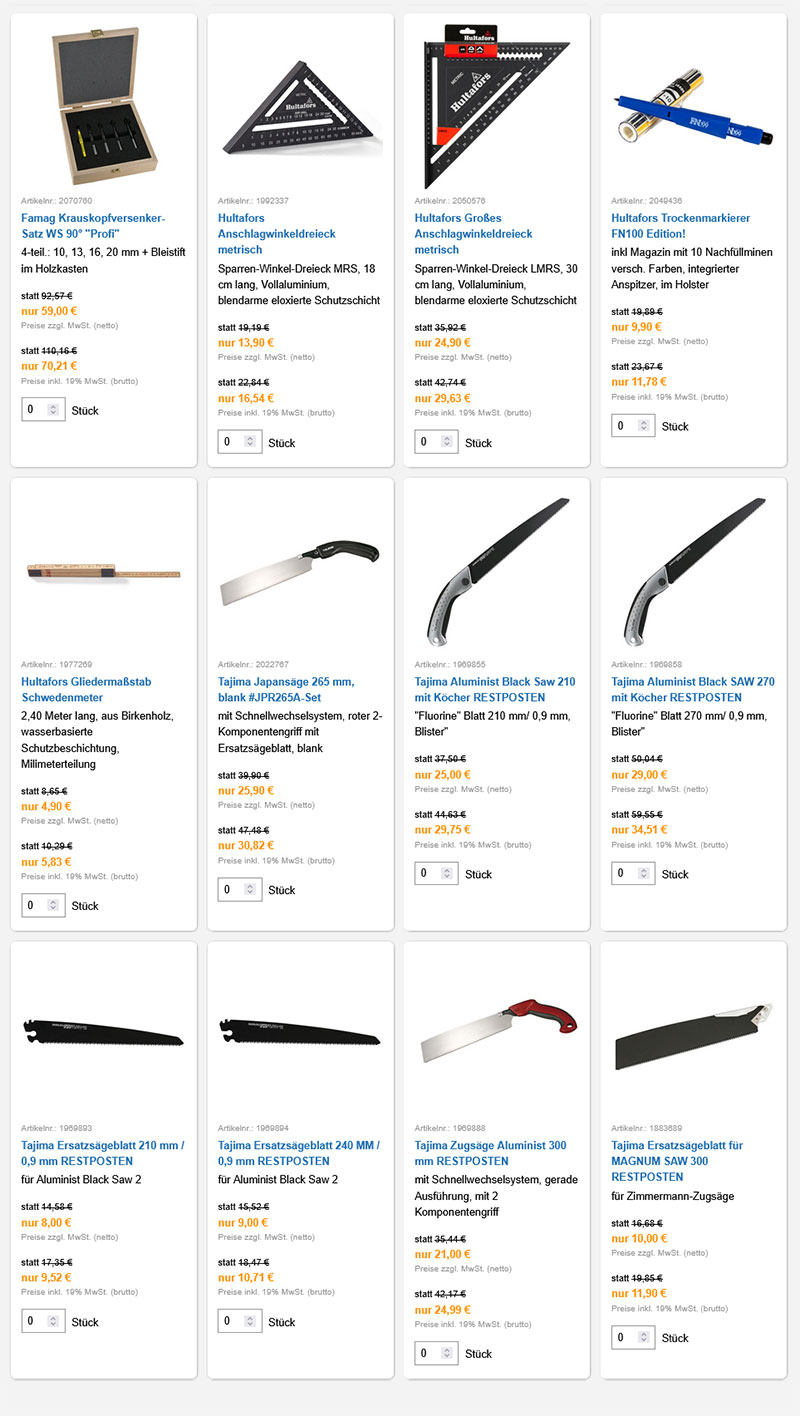The width and height of the screenshot is (800, 1416).
Task: Open Tajima Aluminist Black SAW 270 link
Action: 691,689
